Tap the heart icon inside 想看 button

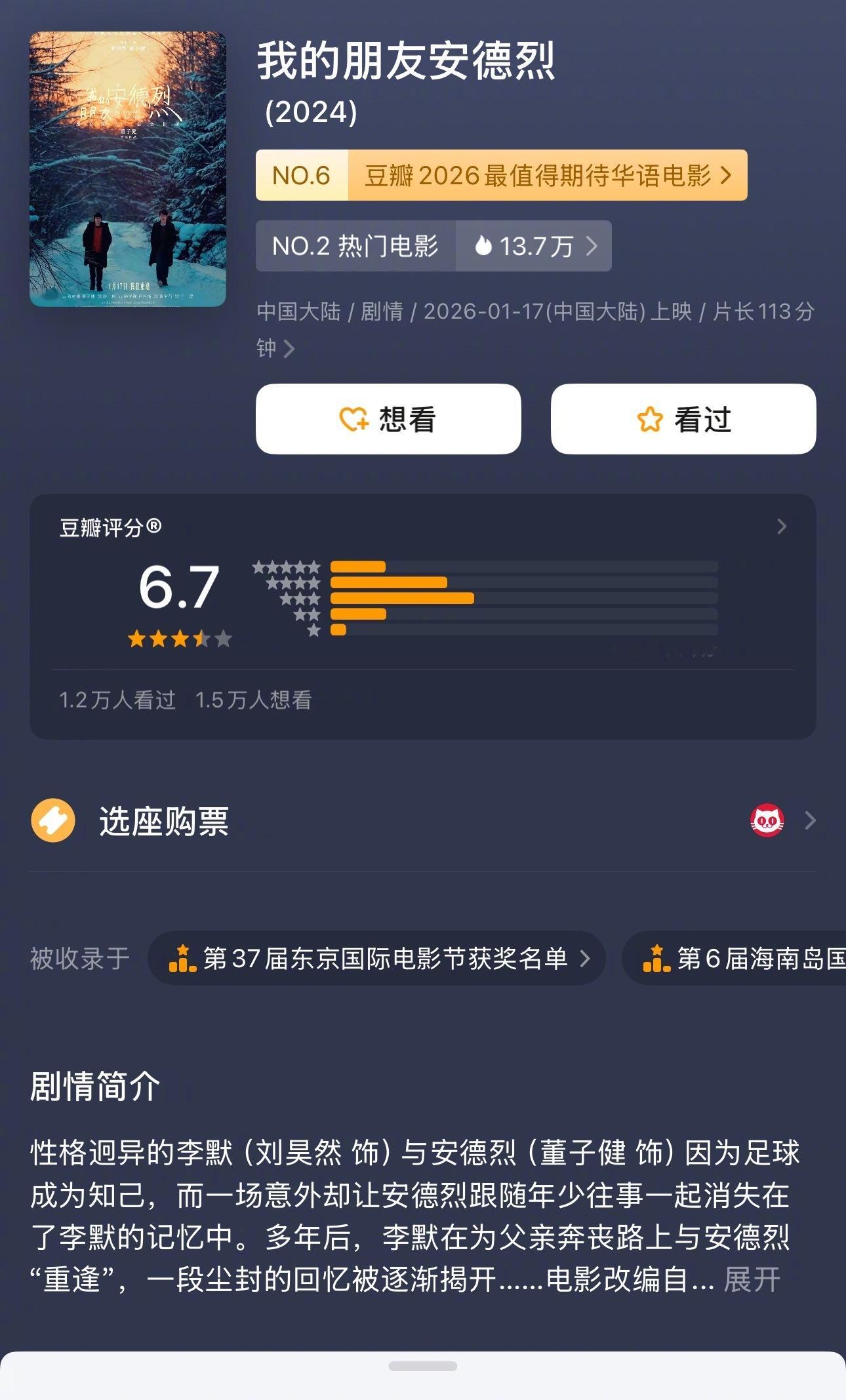355,418
